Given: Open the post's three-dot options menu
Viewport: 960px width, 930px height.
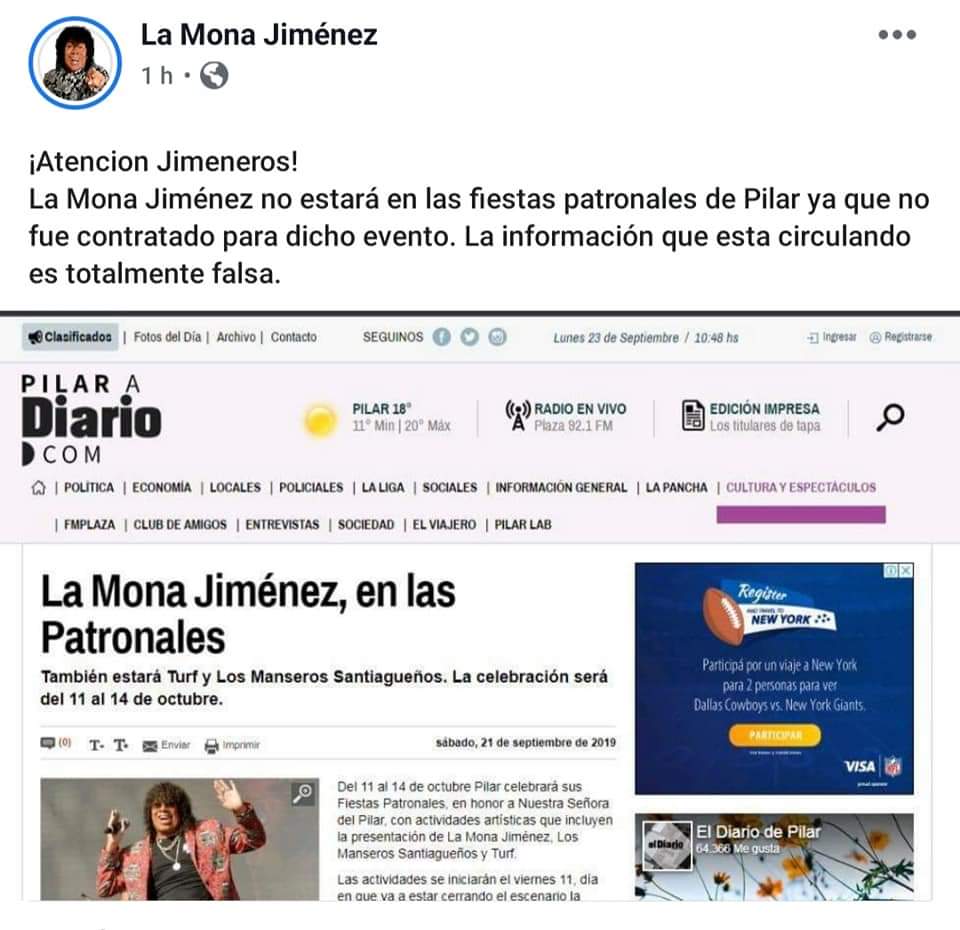Looking at the screenshot, I should pos(896,35).
